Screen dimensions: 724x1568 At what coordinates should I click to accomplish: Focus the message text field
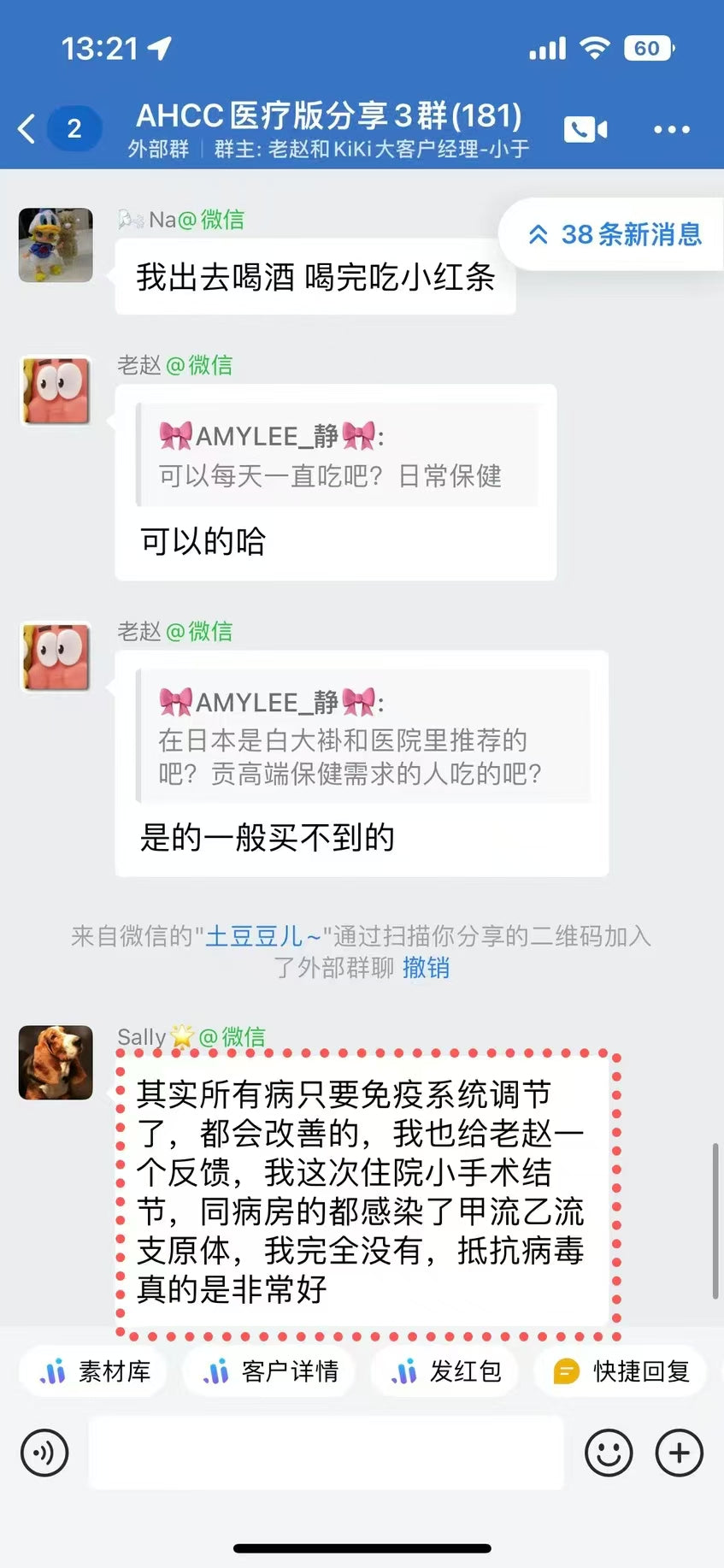326,1453
